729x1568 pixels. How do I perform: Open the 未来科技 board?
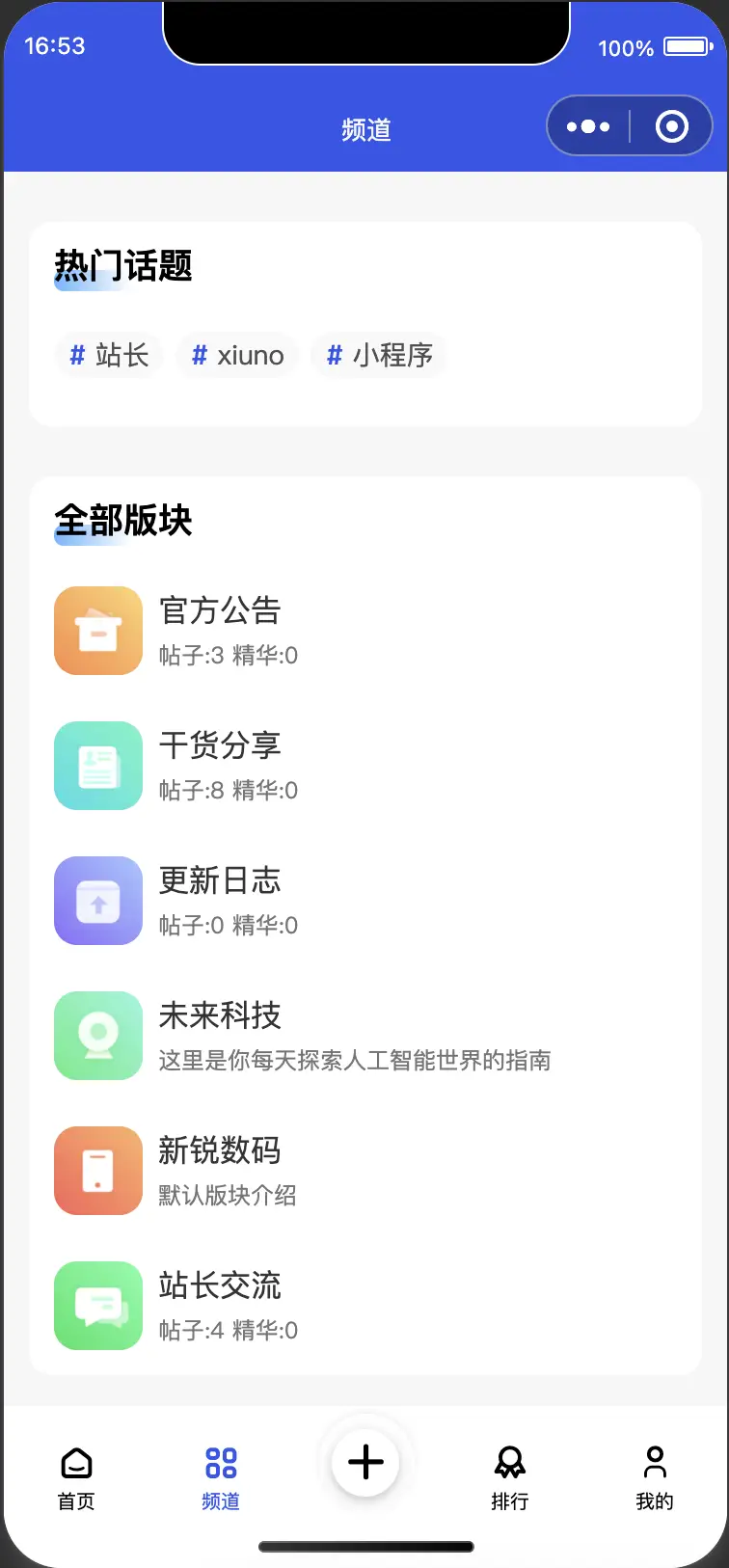[364, 1036]
